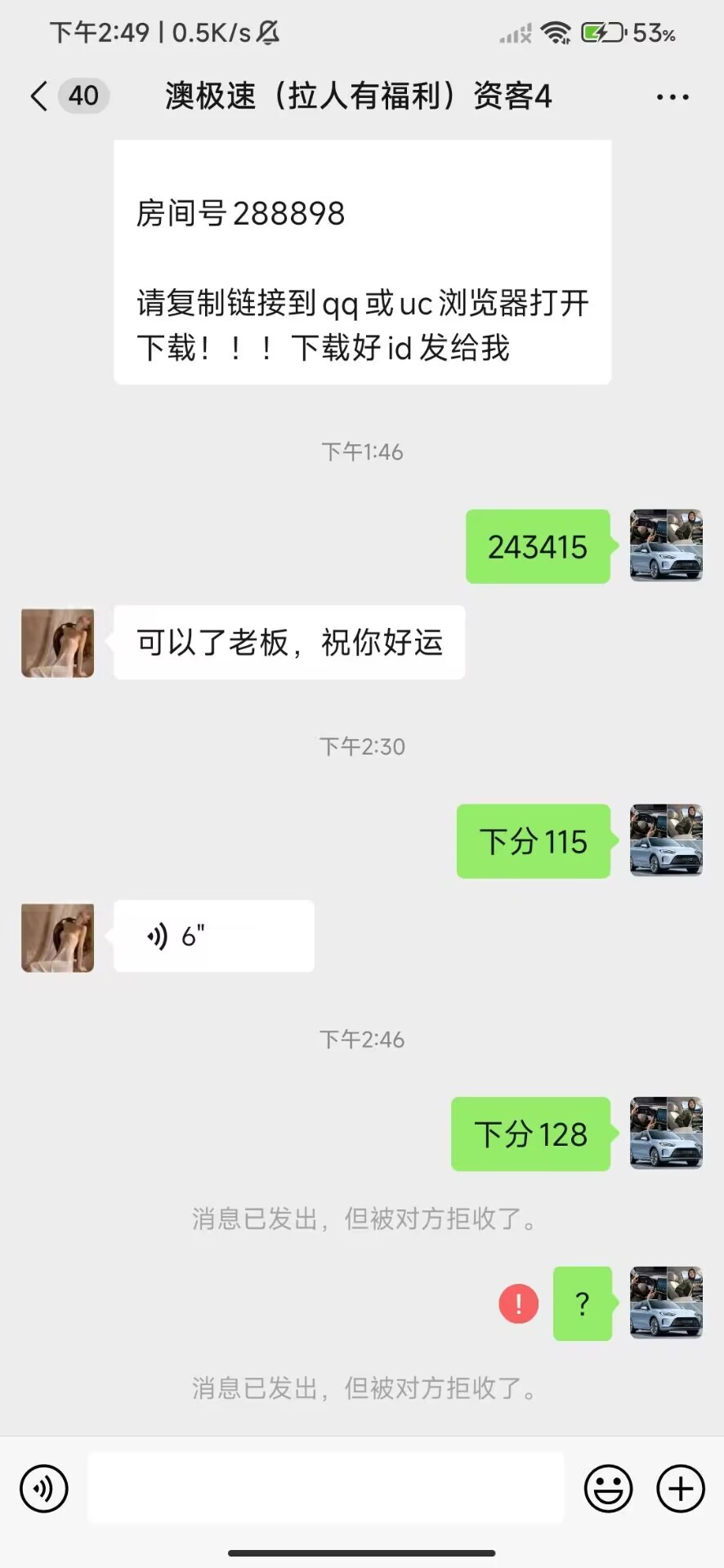Open the plus attachments menu
The width and height of the screenshot is (724, 1568).
click(x=680, y=1488)
